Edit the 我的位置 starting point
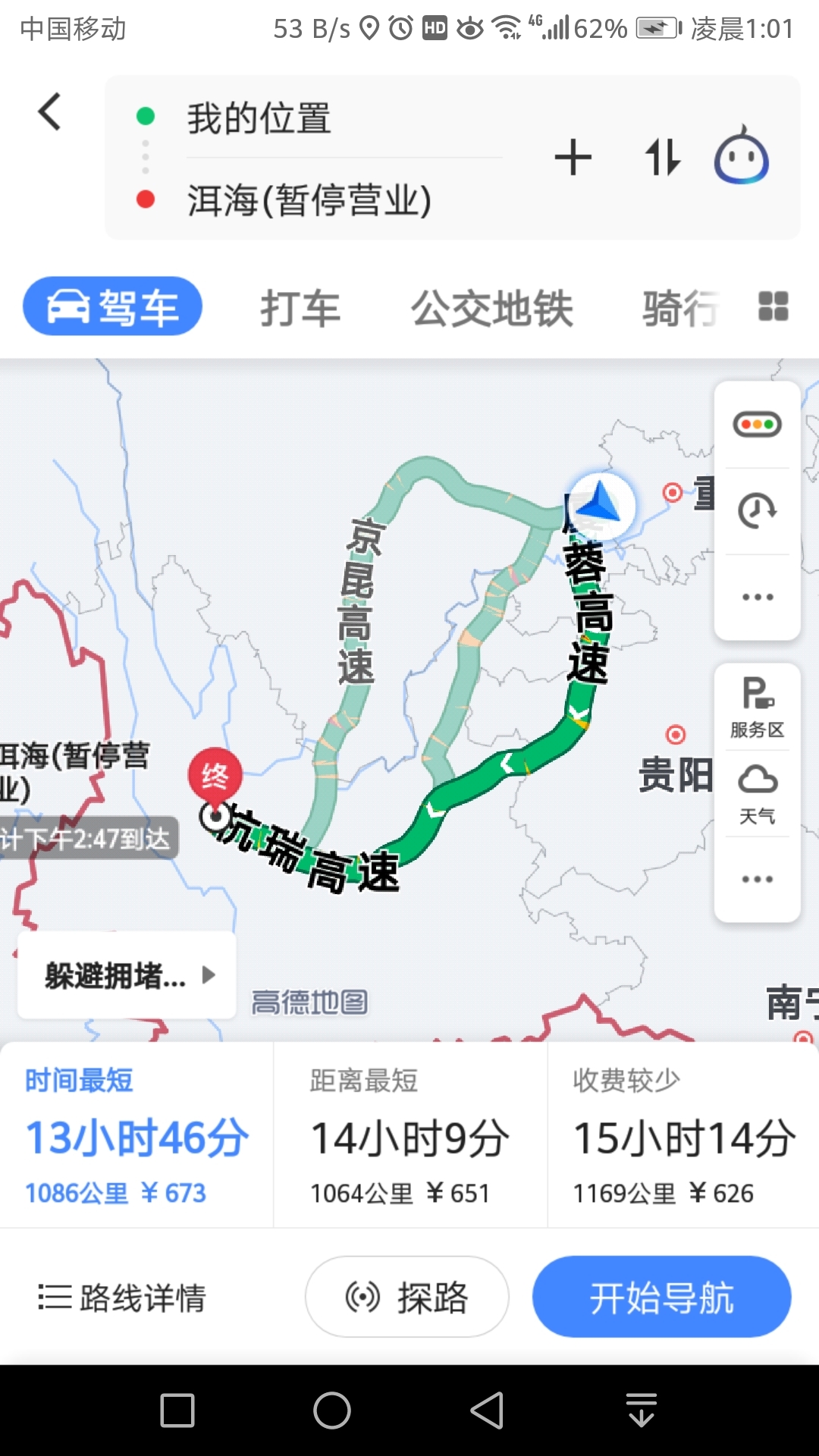This screenshot has width=819, height=1456. tap(258, 119)
